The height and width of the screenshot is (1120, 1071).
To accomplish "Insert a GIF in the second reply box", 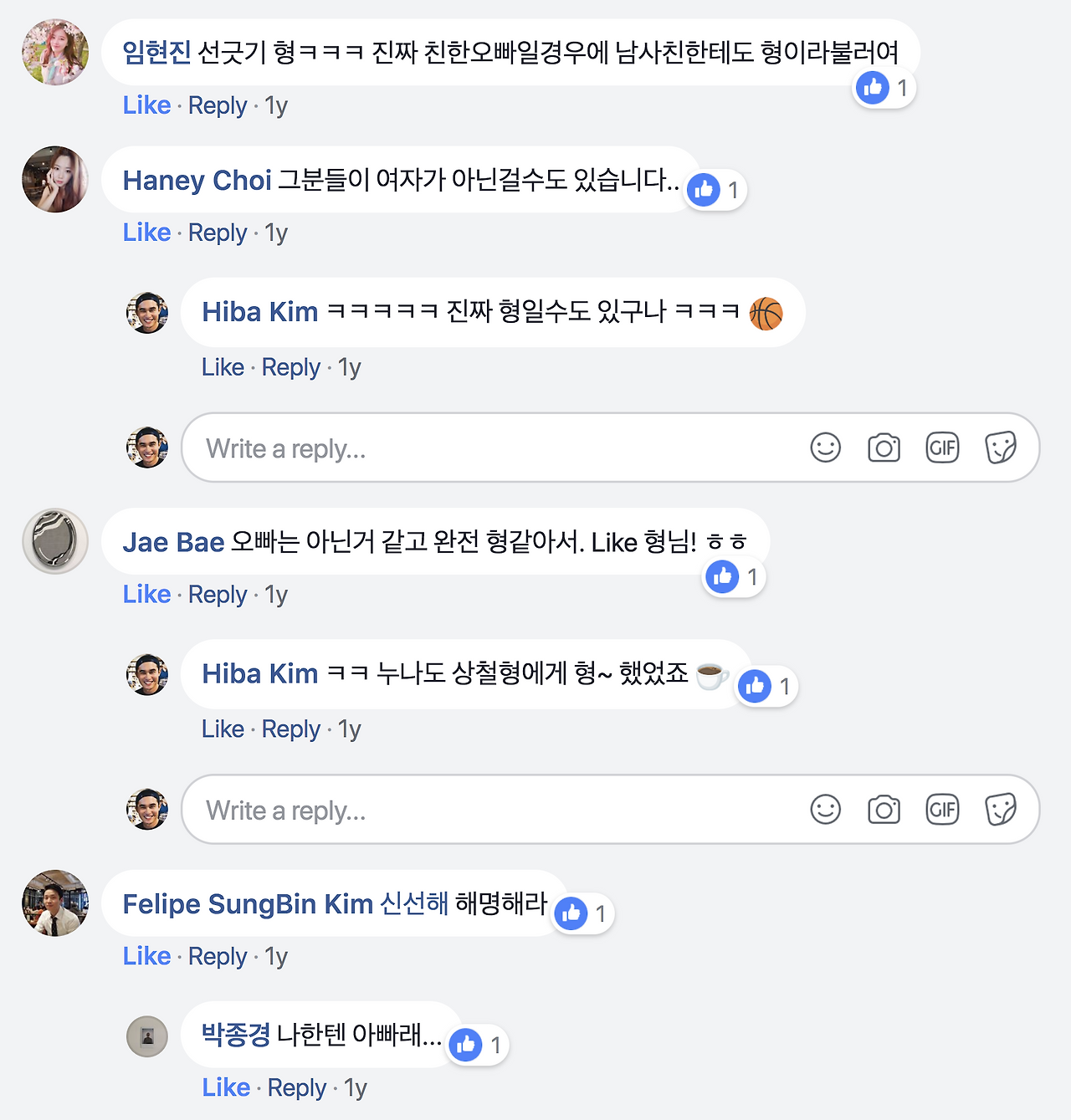I will pyautogui.click(x=942, y=809).
